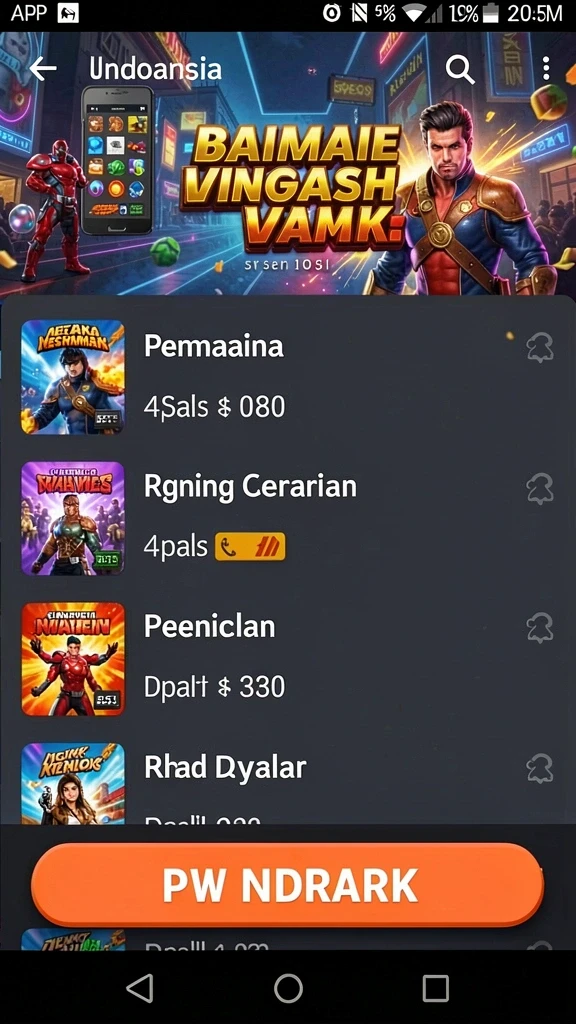This screenshot has height=1024, width=576.
Task: Open the Pemaaina game row
Action: pyautogui.click(x=288, y=377)
